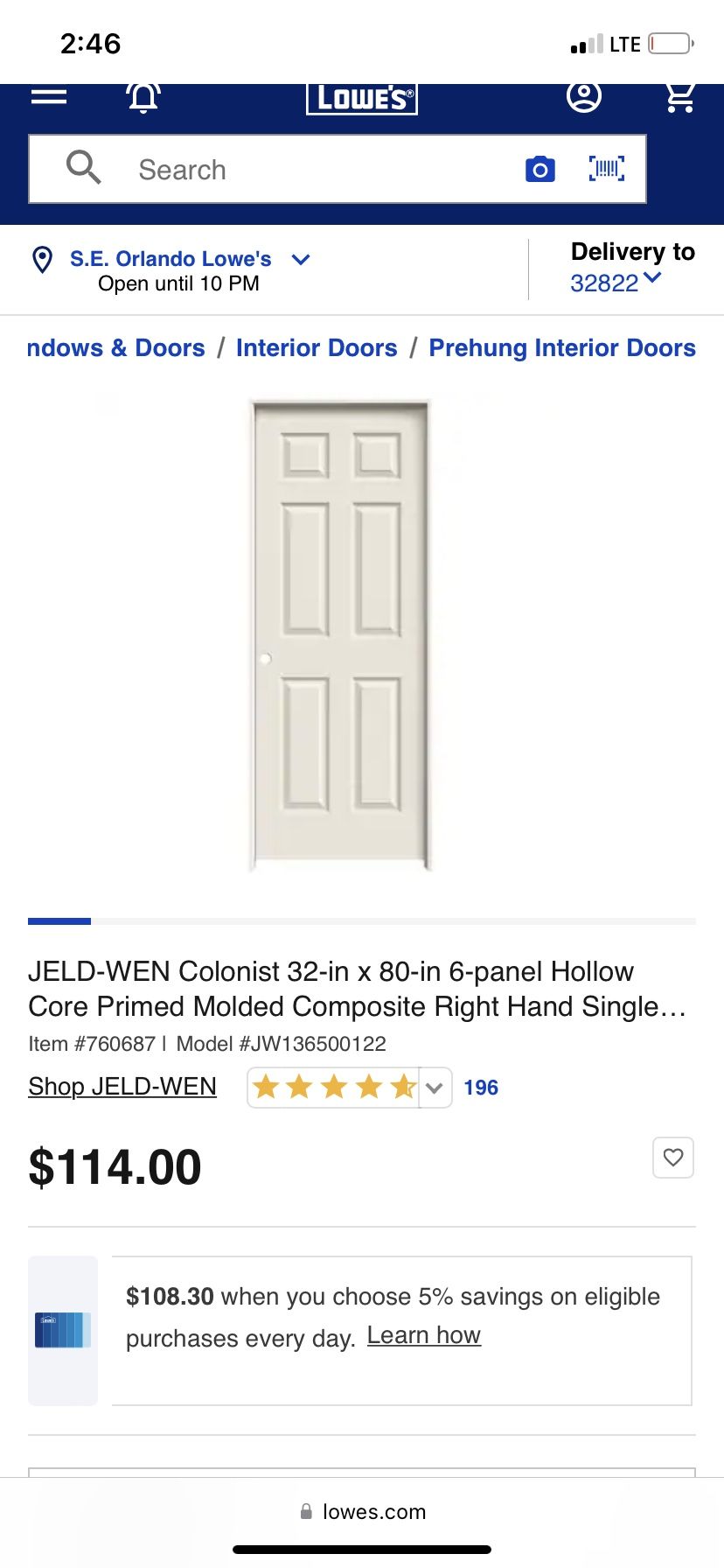Open the Interior Doors breadcrumb
Image resolution: width=724 pixels, height=1568 pixels.
(317, 347)
